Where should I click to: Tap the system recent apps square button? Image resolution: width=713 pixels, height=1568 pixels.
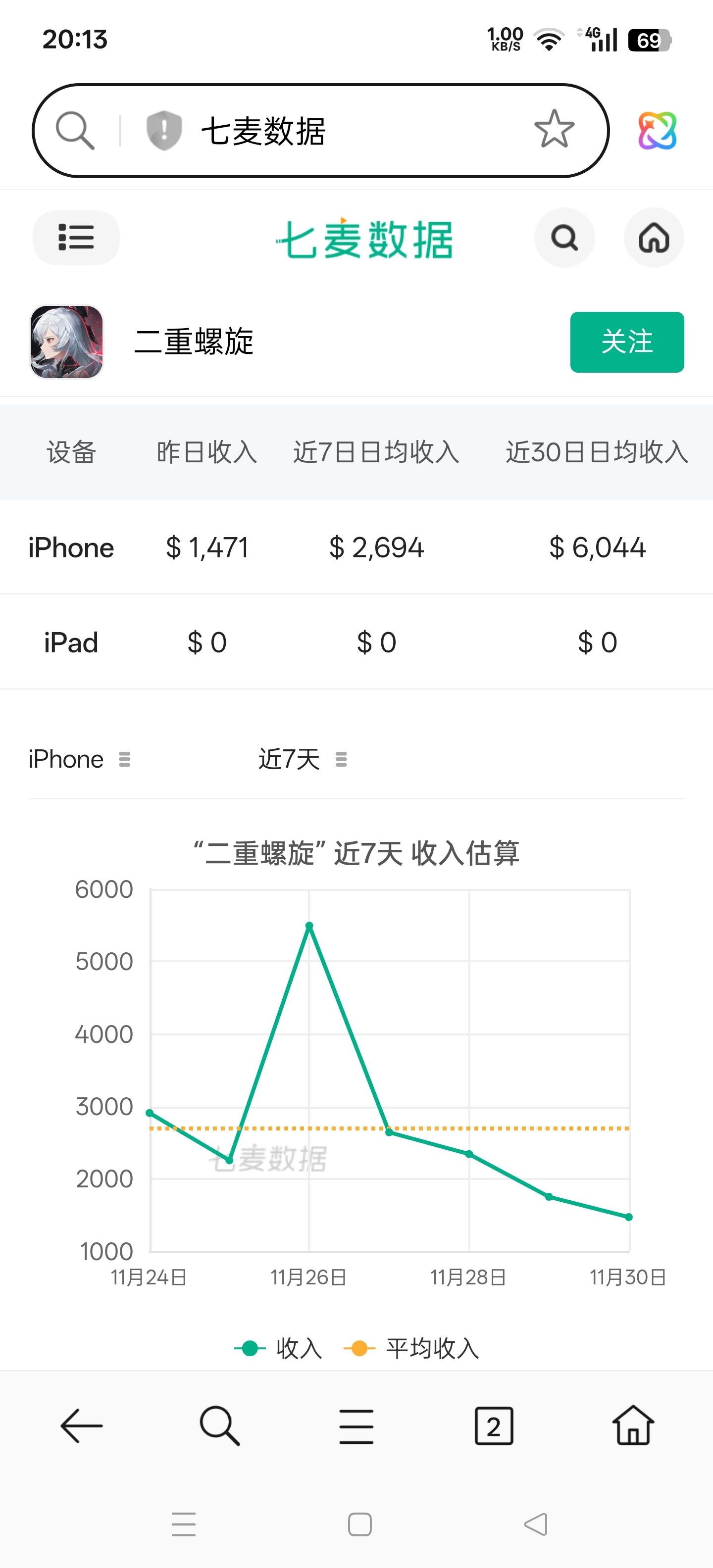pyautogui.click(x=359, y=1525)
